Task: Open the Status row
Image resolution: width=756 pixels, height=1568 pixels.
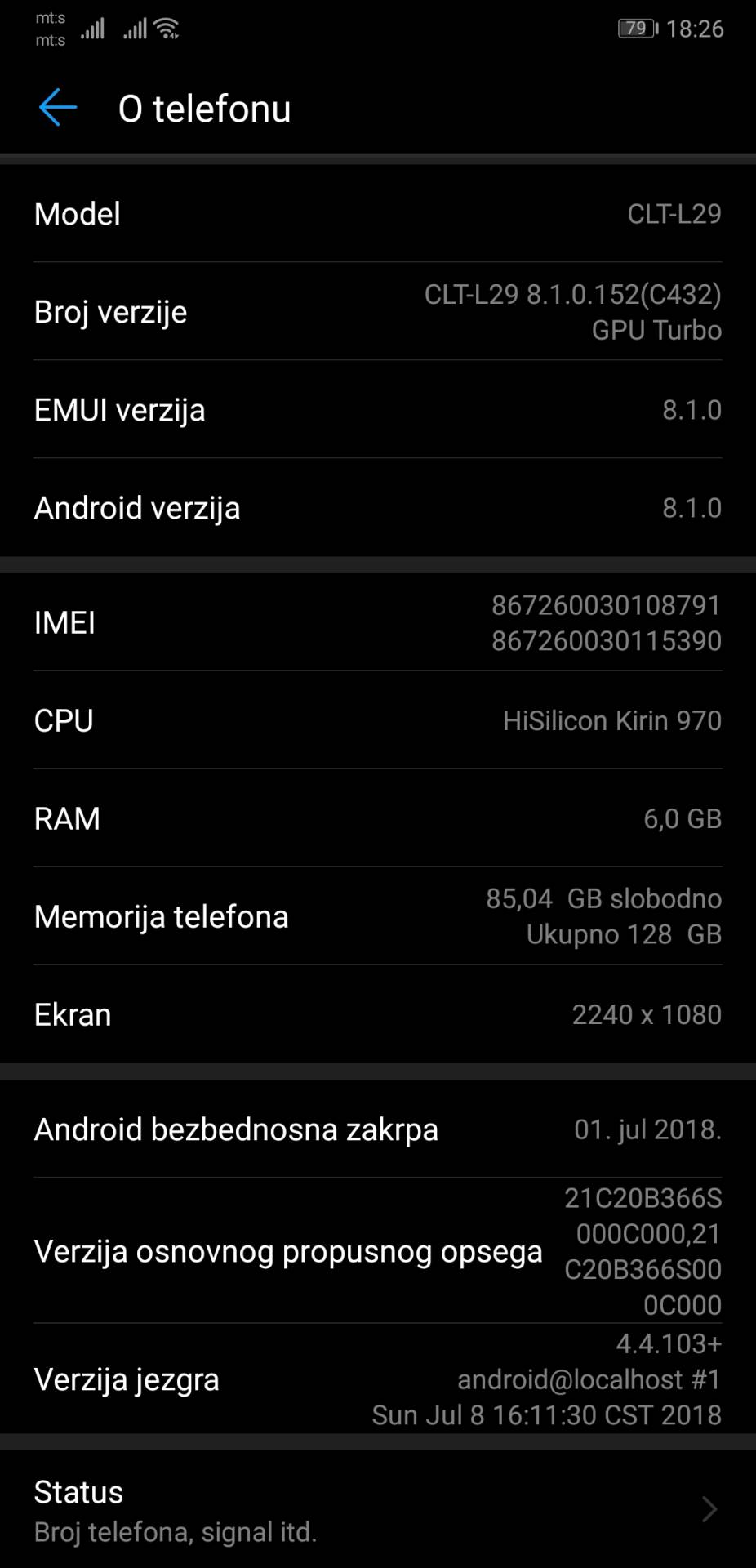Action: click(x=377, y=1509)
